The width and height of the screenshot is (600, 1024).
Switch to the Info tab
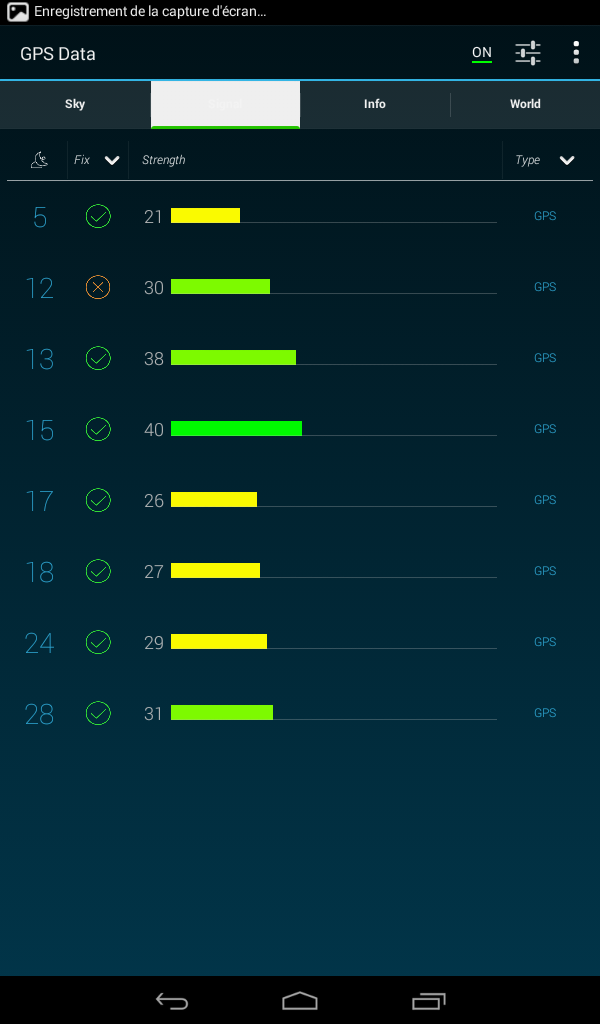375,104
